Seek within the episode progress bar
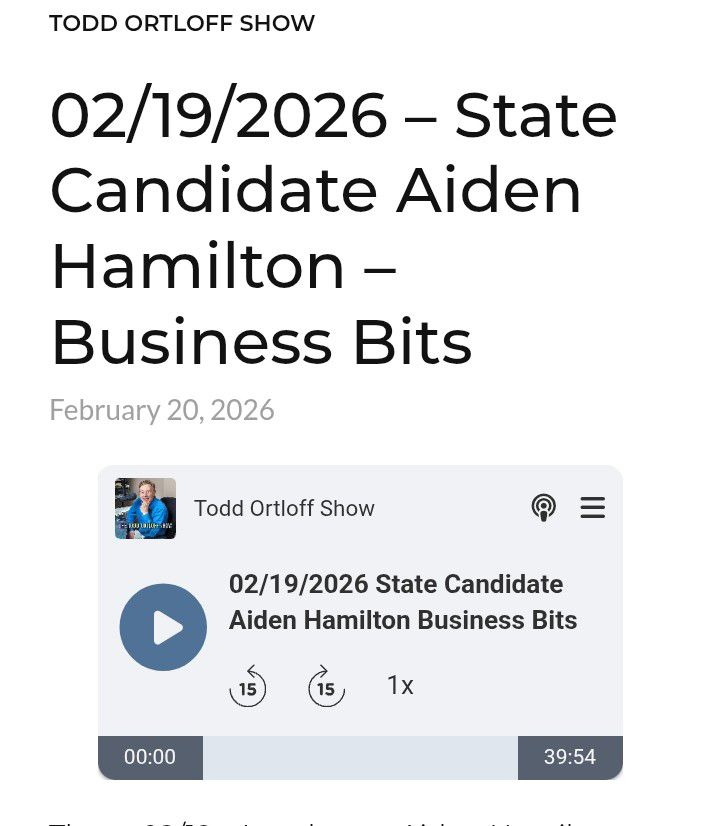720x826 pixels. click(x=360, y=757)
